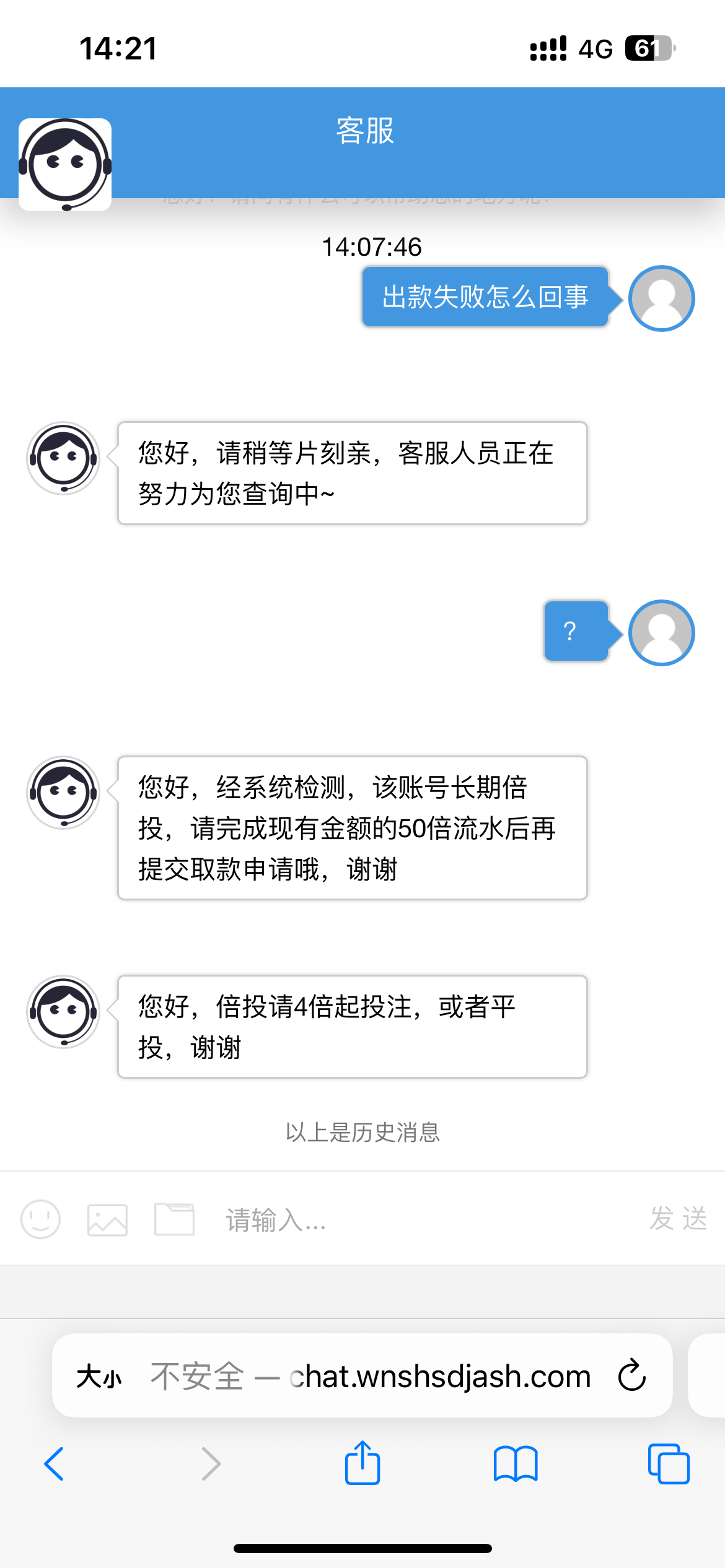The height and width of the screenshot is (1568, 725).
Task: Select the agent avatar beside the 50倍流水 message
Action: point(62,794)
